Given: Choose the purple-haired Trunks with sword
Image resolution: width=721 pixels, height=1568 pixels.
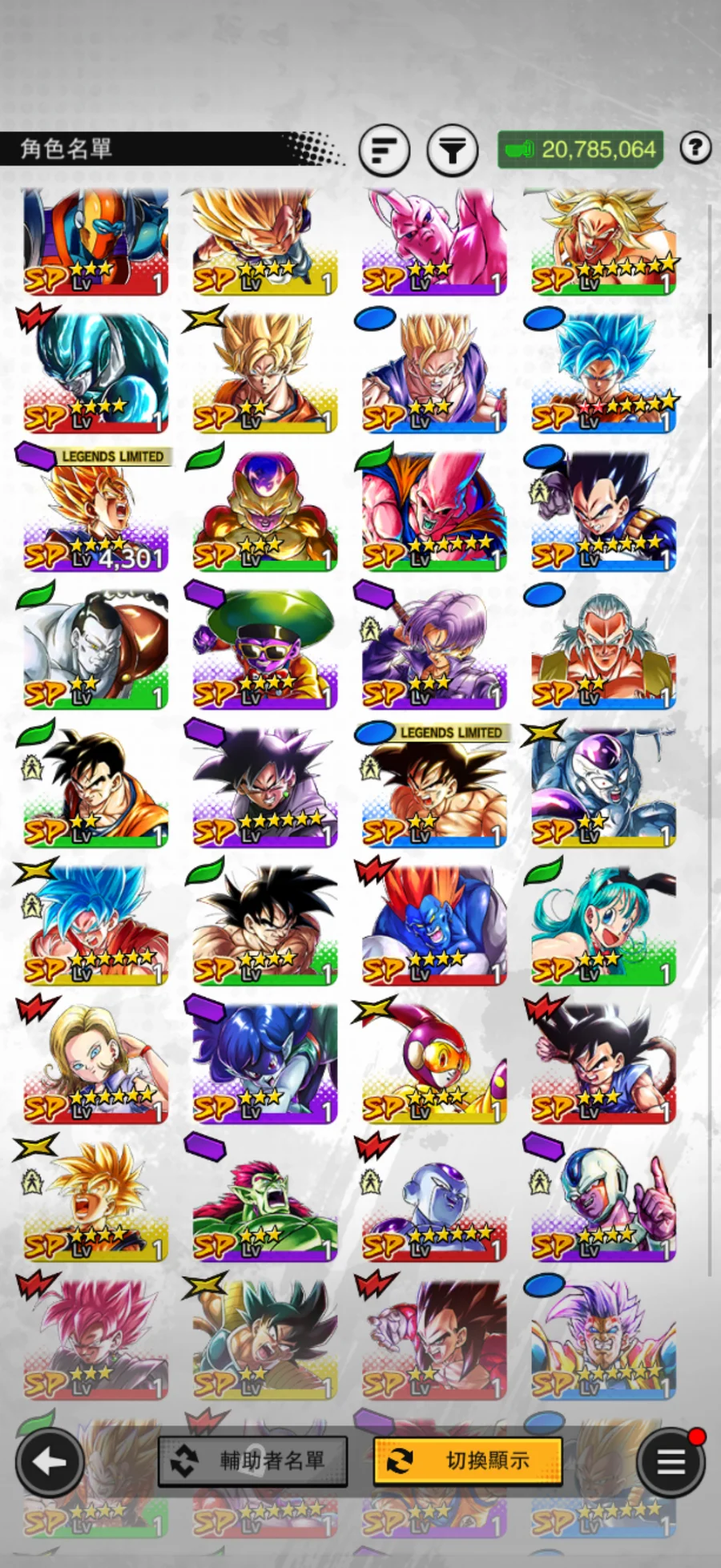Looking at the screenshot, I should click(x=433, y=651).
